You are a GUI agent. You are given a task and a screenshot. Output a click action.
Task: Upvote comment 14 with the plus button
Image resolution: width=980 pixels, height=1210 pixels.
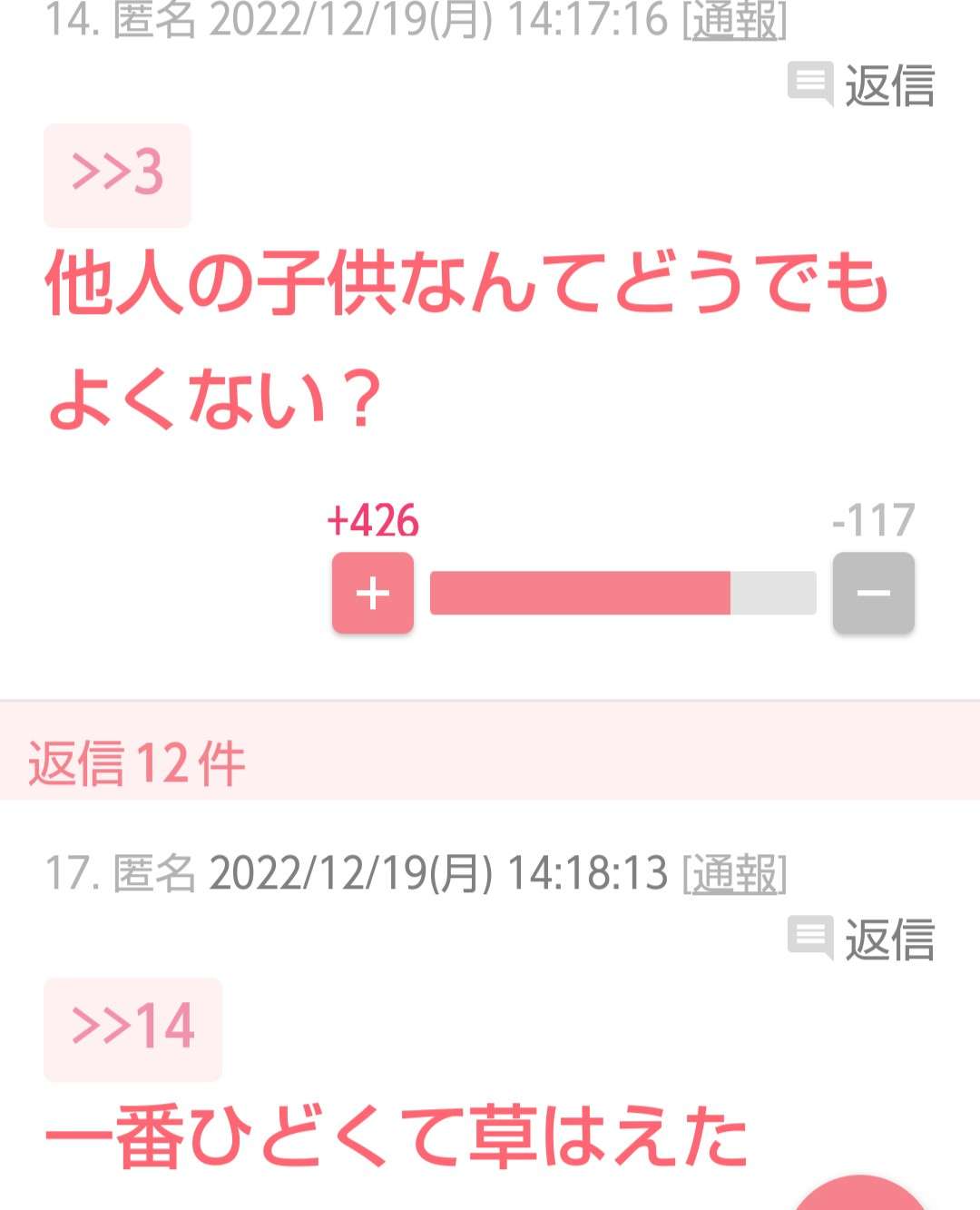coord(373,593)
